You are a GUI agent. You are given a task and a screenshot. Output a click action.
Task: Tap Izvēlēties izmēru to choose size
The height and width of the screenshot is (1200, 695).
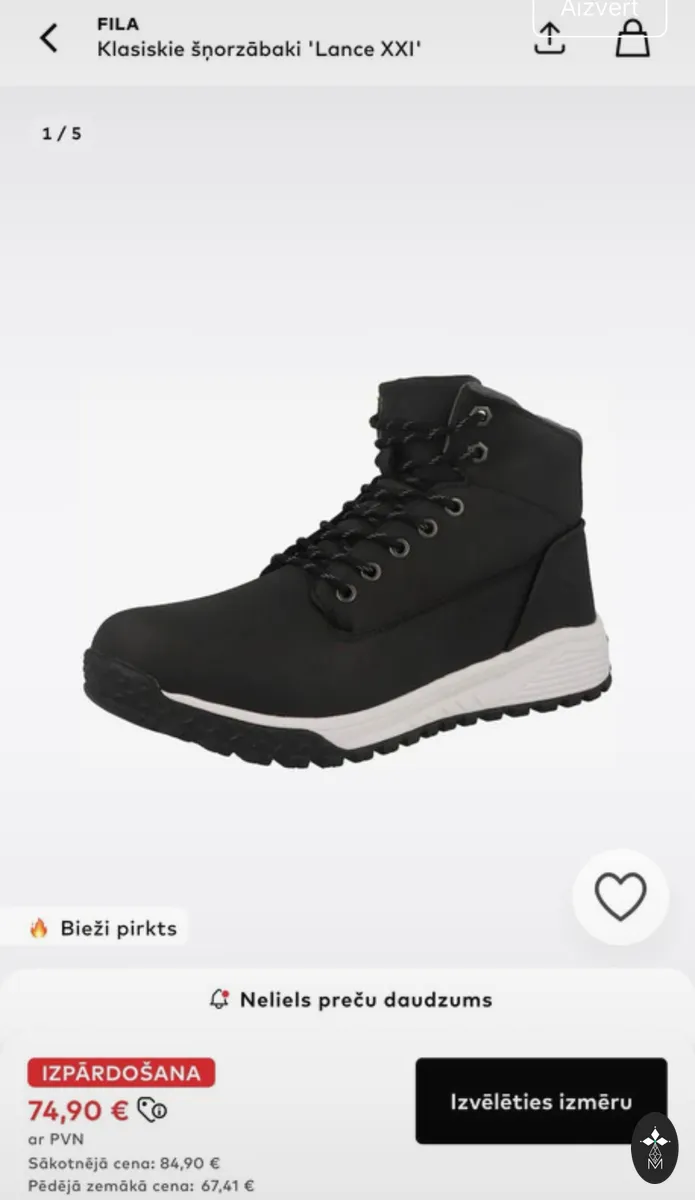pos(541,1101)
